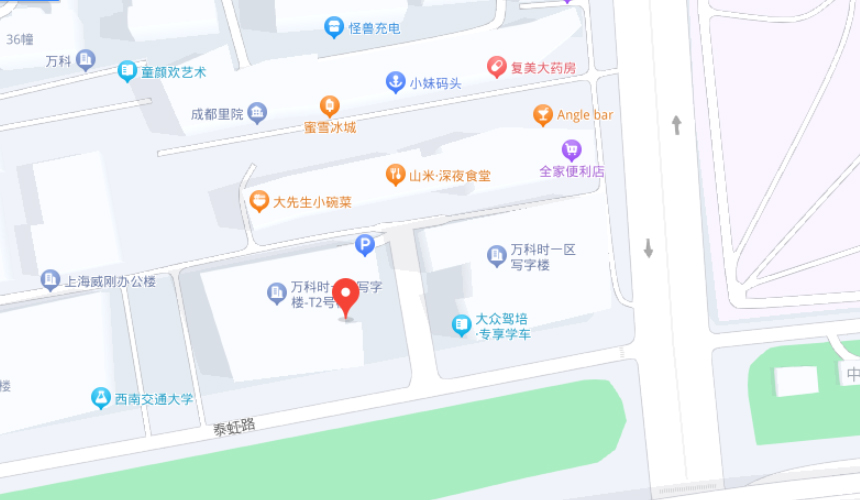This screenshot has height=500, width=860.
Task: Open the blue parking P marker
Action: (x=365, y=244)
